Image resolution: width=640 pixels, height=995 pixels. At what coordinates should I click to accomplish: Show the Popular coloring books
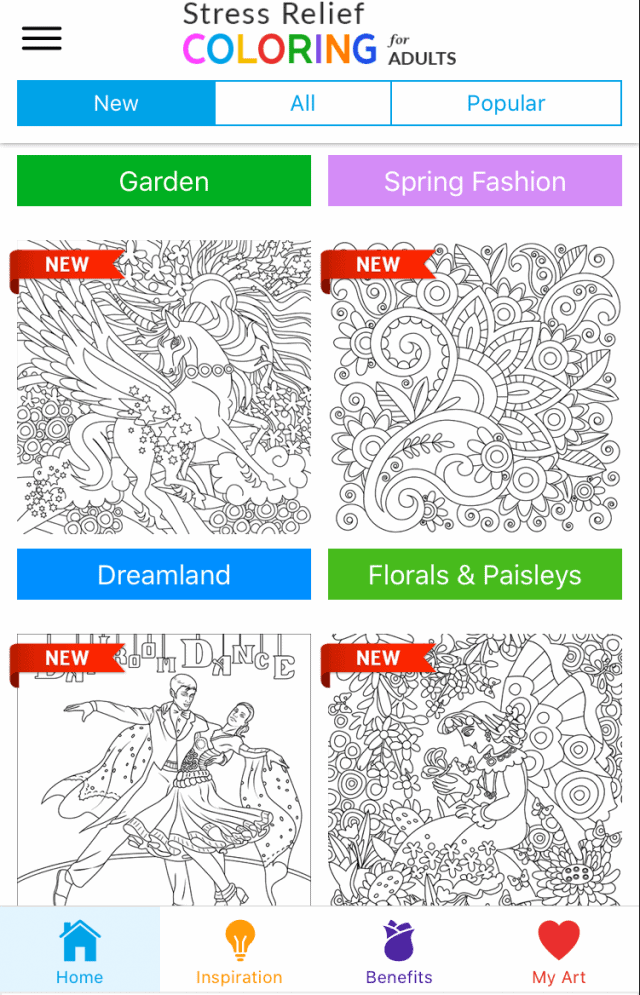tap(505, 103)
